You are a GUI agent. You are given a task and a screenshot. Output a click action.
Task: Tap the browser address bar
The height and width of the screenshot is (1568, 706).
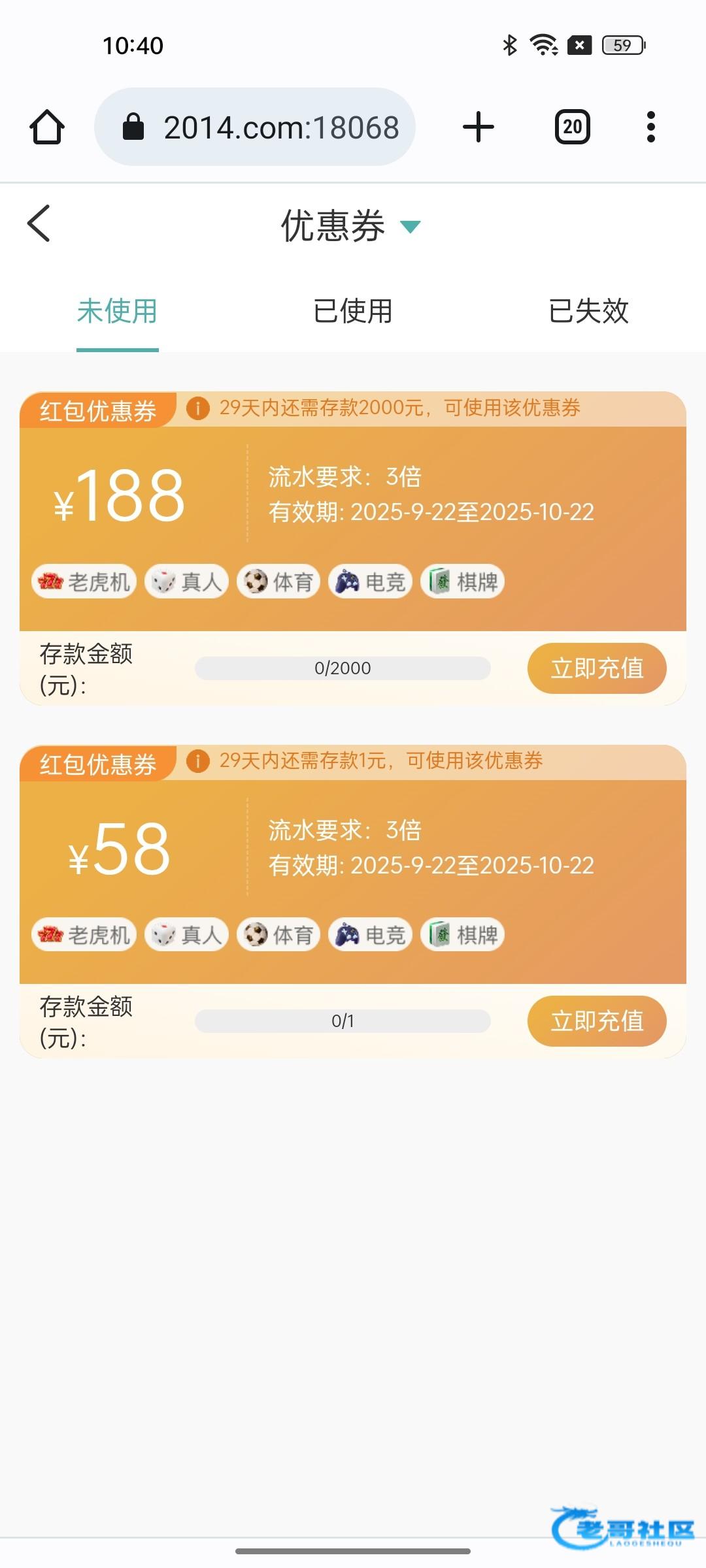tap(255, 127)
